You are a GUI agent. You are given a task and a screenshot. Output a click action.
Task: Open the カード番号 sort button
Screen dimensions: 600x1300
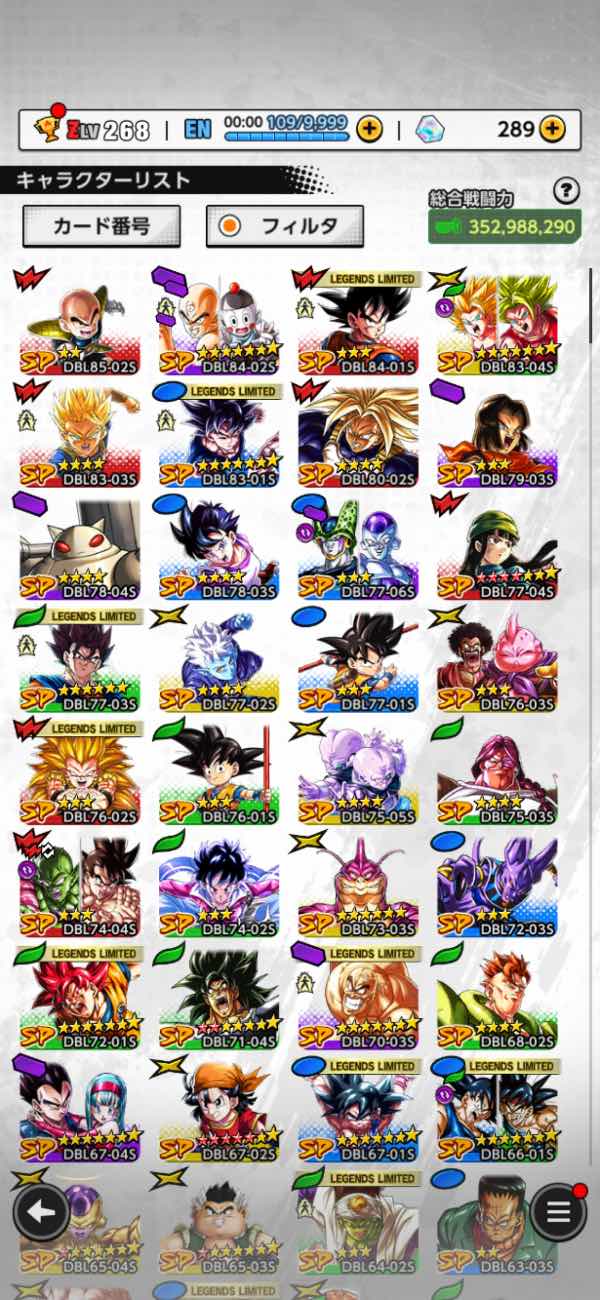pyautogui.click(x=101, y=226)
